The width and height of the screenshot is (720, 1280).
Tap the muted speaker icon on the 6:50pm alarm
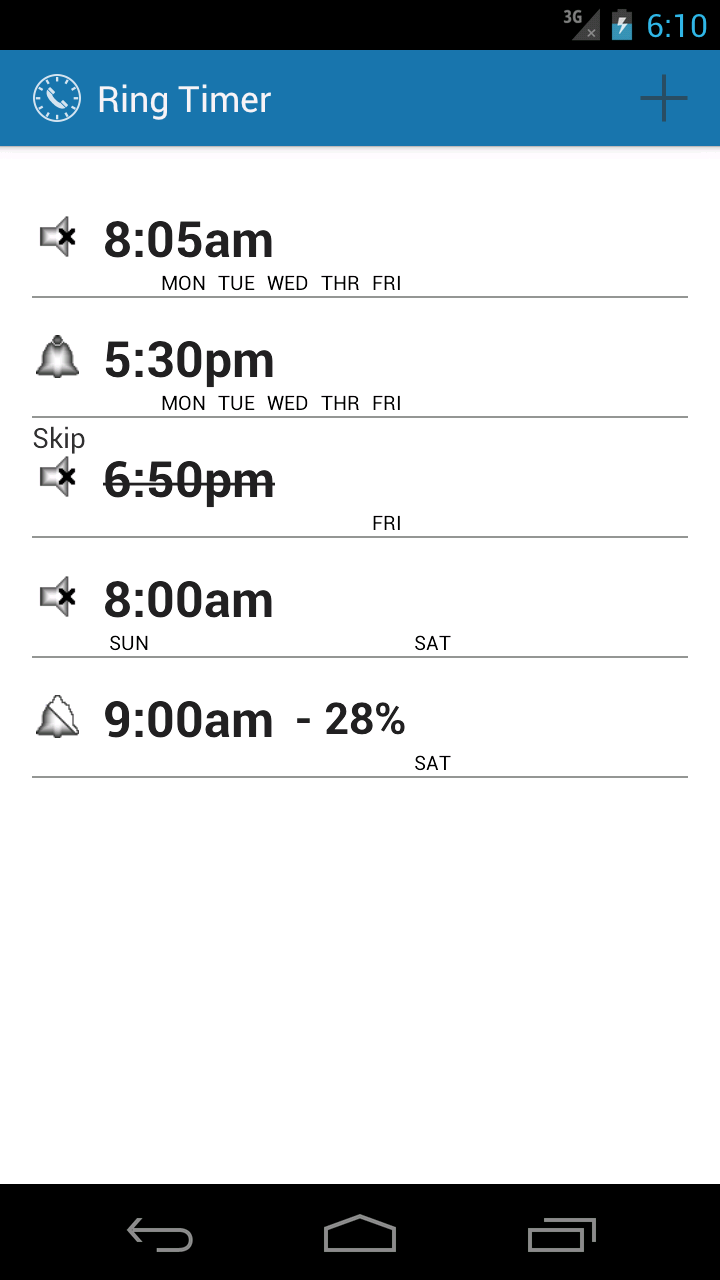click(x=57, y=477)
